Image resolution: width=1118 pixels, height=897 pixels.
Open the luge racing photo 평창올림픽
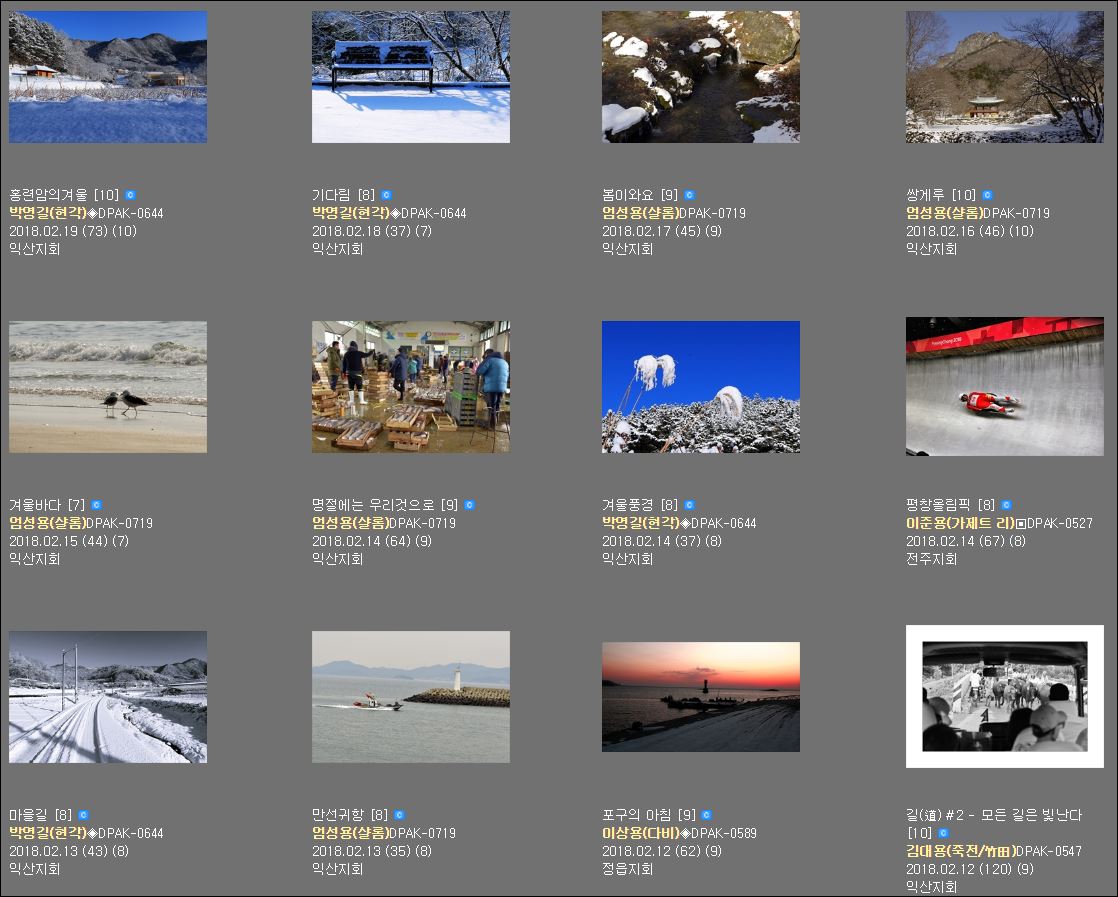[1004, 387]
